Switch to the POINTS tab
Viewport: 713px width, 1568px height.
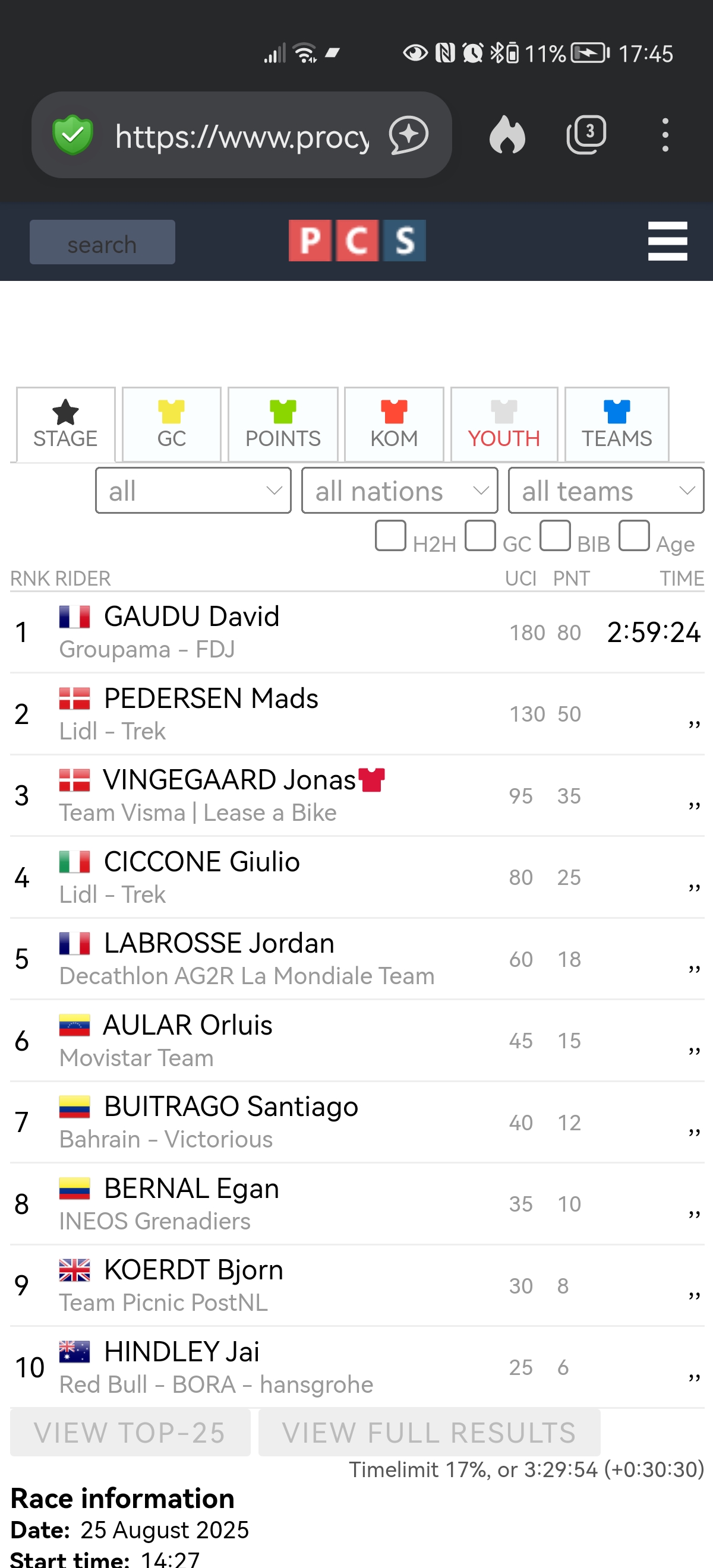(282, 424)
